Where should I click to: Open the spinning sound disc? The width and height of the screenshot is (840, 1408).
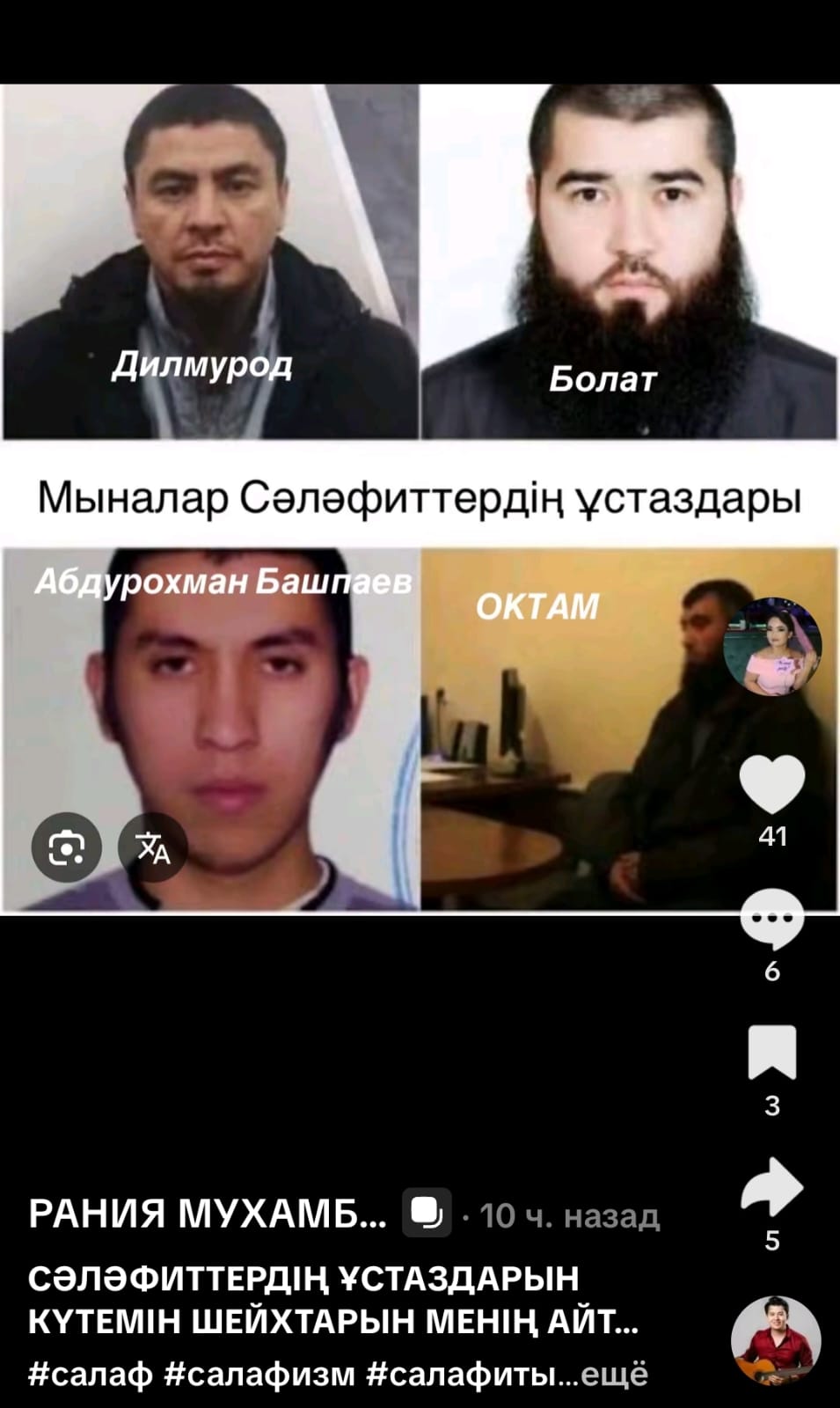(x=775, y=1339)
